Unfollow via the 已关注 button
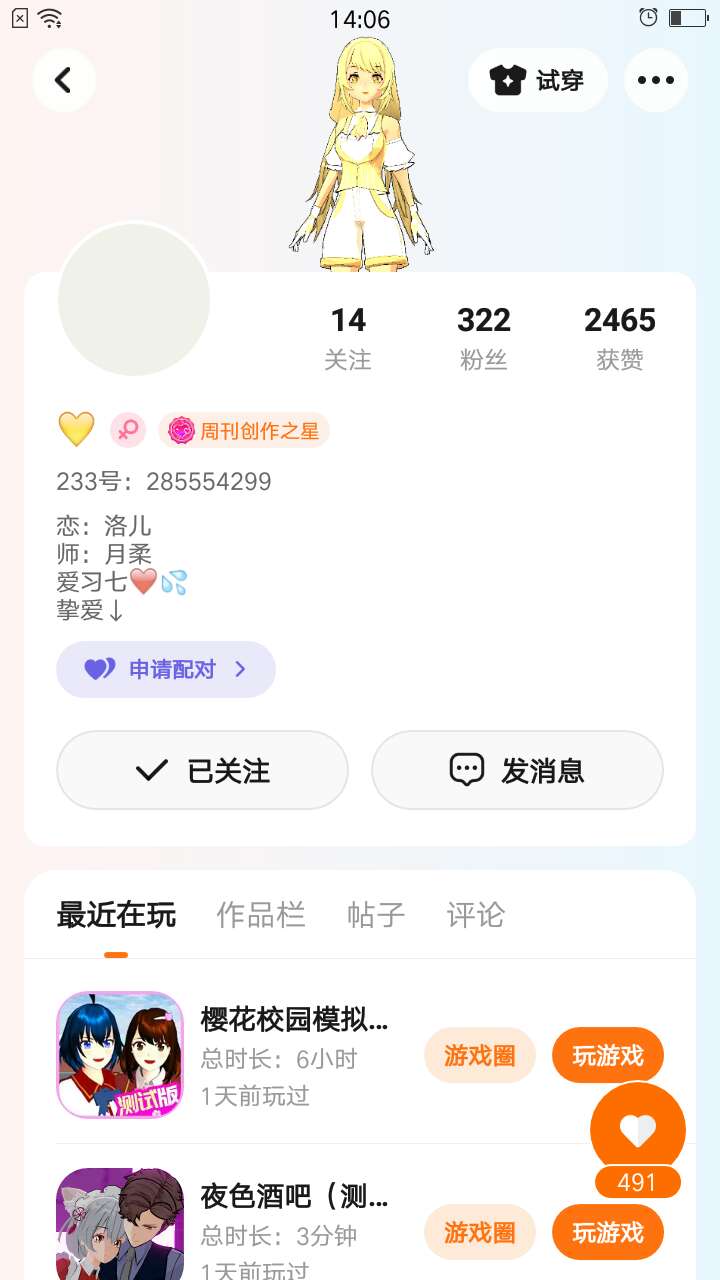This screenshot has height=1280, width=720. click(202, 770)
